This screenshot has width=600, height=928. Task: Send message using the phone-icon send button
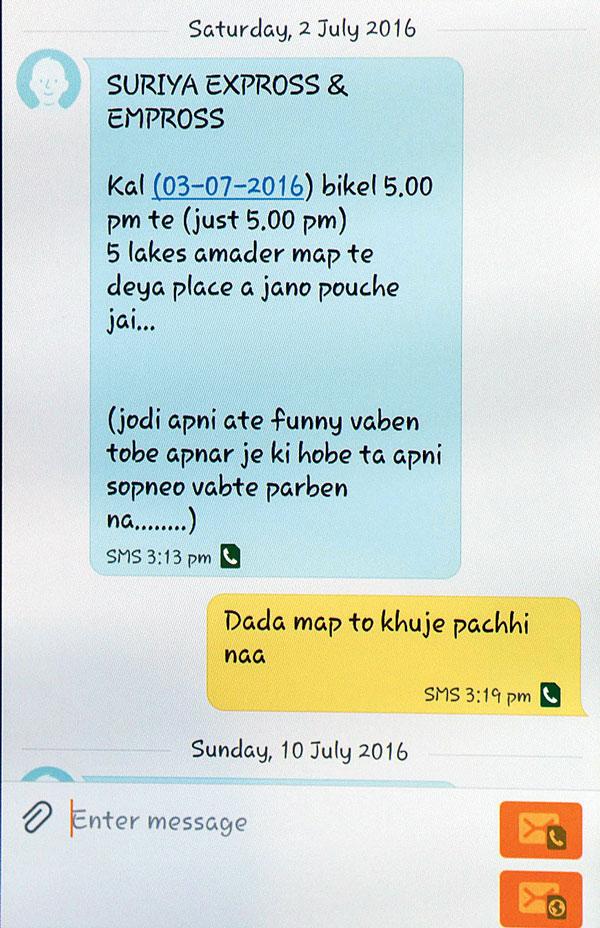tap(540, 830)
